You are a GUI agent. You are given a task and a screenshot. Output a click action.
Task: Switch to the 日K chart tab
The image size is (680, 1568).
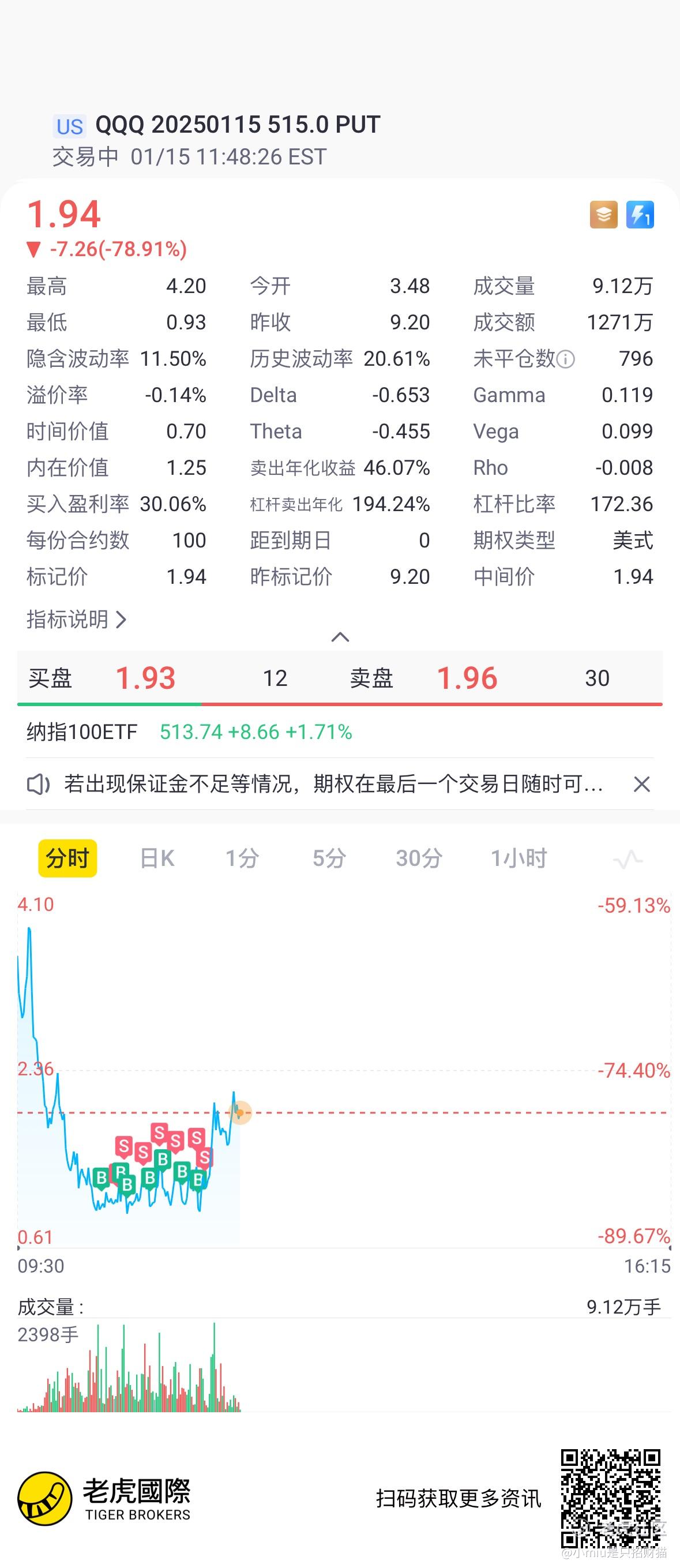157,858
